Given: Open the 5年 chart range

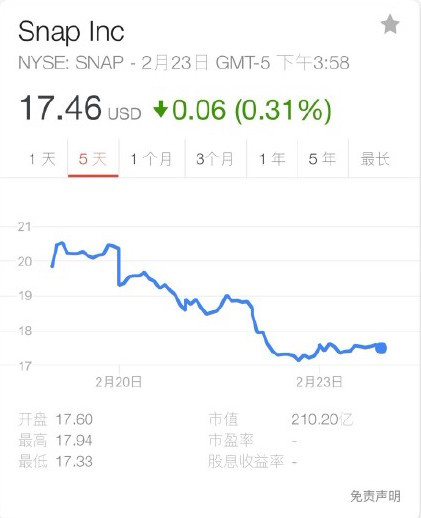Looking at the screenshot, I should click(323, 159).
